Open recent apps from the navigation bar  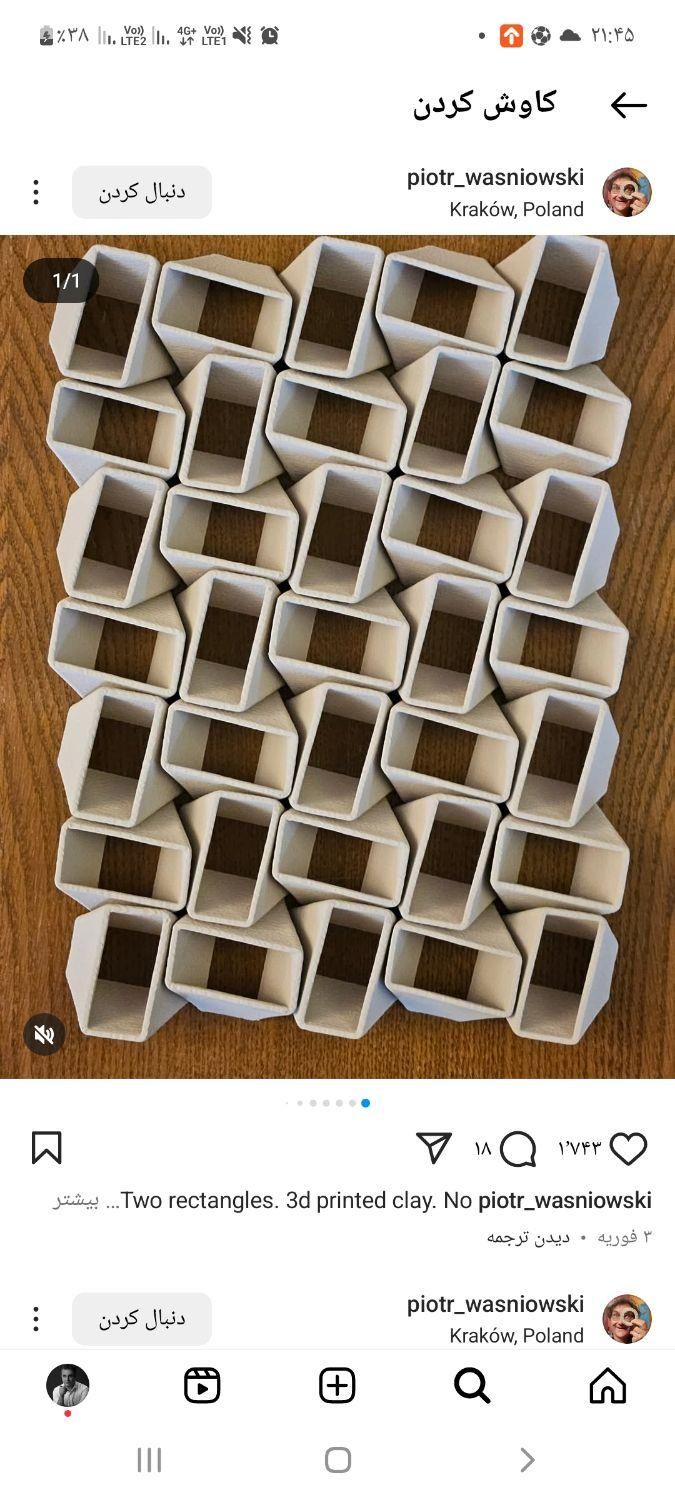[149, 1460]
